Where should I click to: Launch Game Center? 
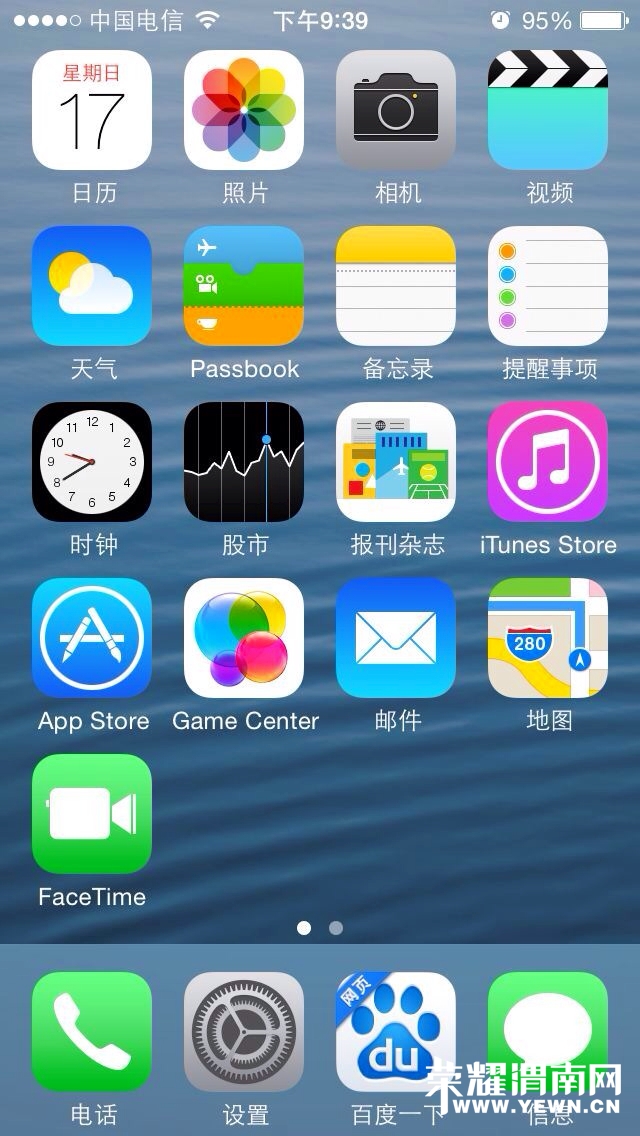coord(244,638)
